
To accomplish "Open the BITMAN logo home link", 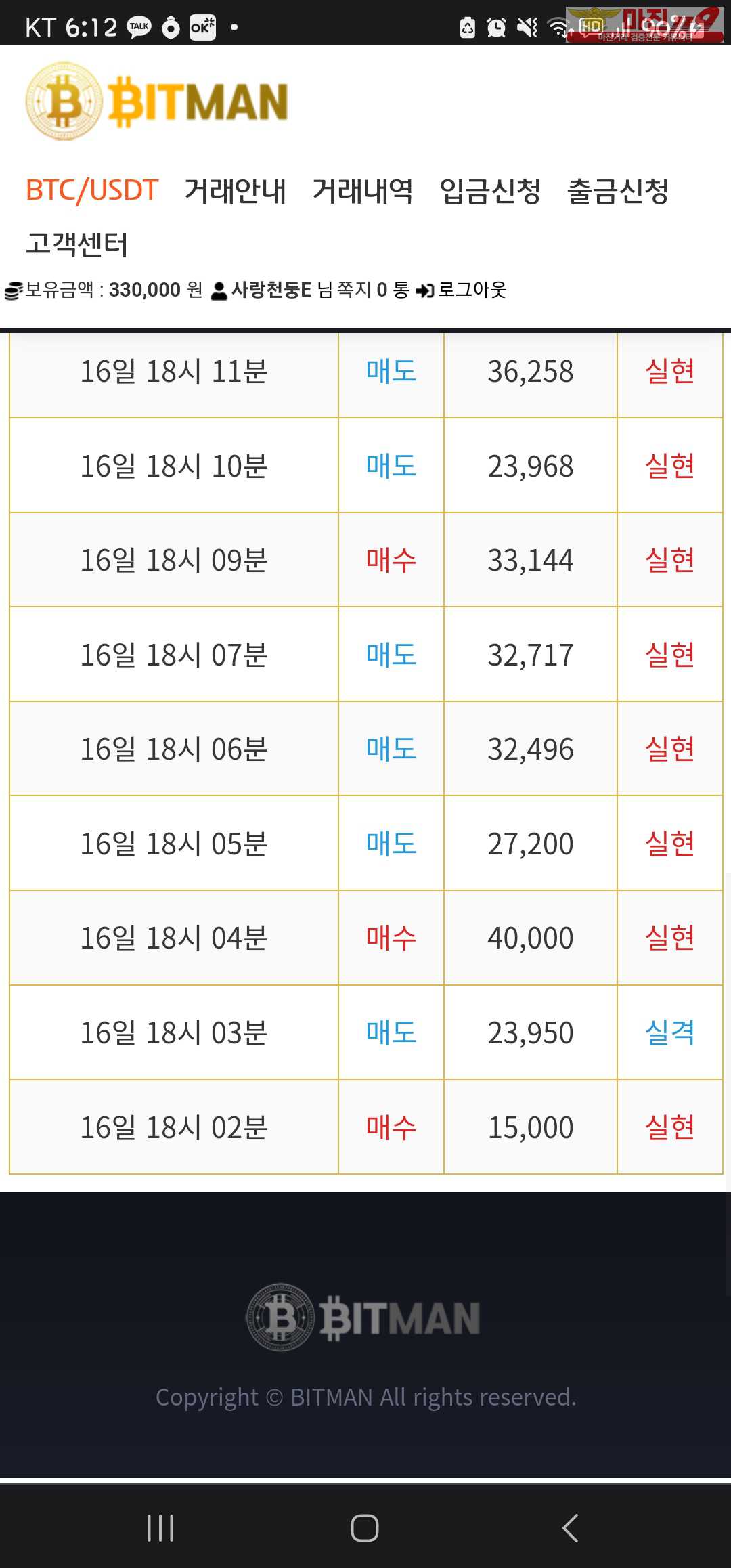I will pos(157,102).
